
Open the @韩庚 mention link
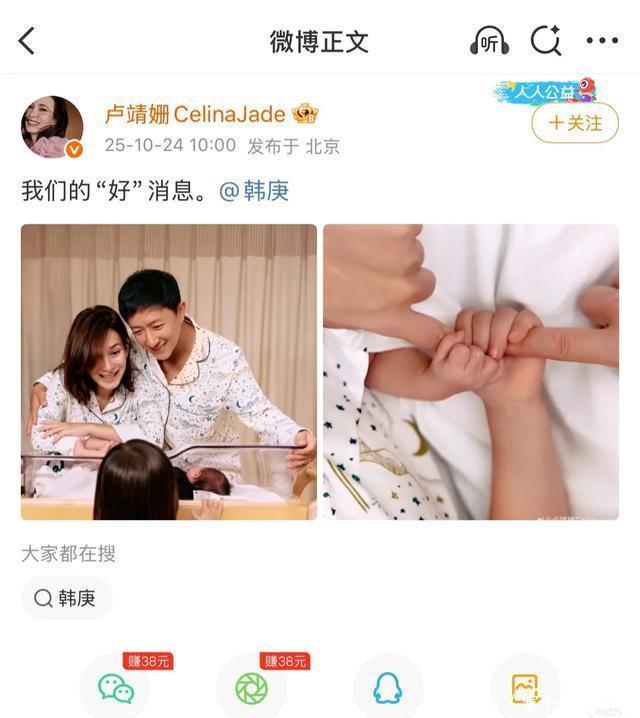(254, 190)
